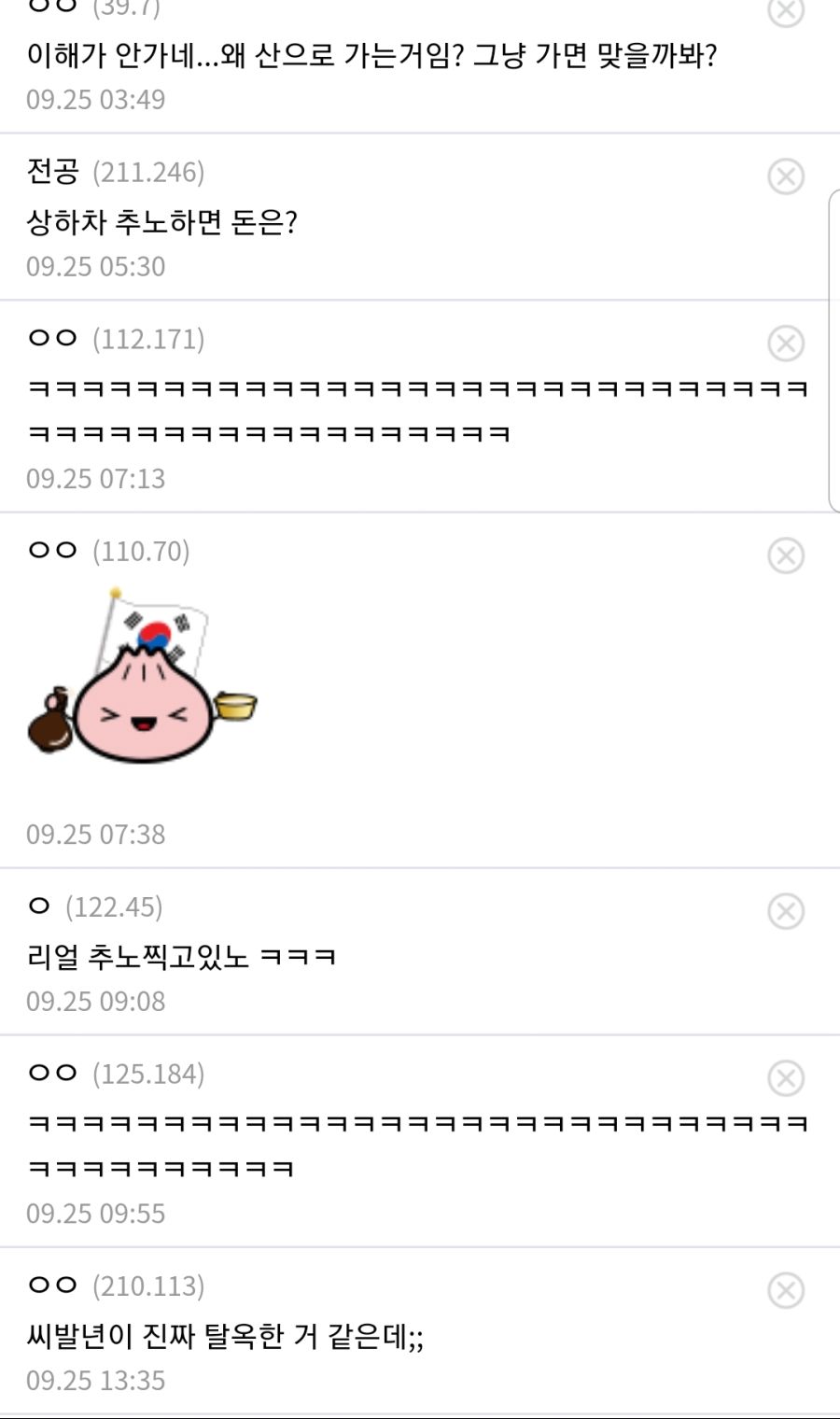Click the timestamp 09.25 07:38 under the sticker
The height and width of the screenshot is (1419, 840).
click(96, 835)
